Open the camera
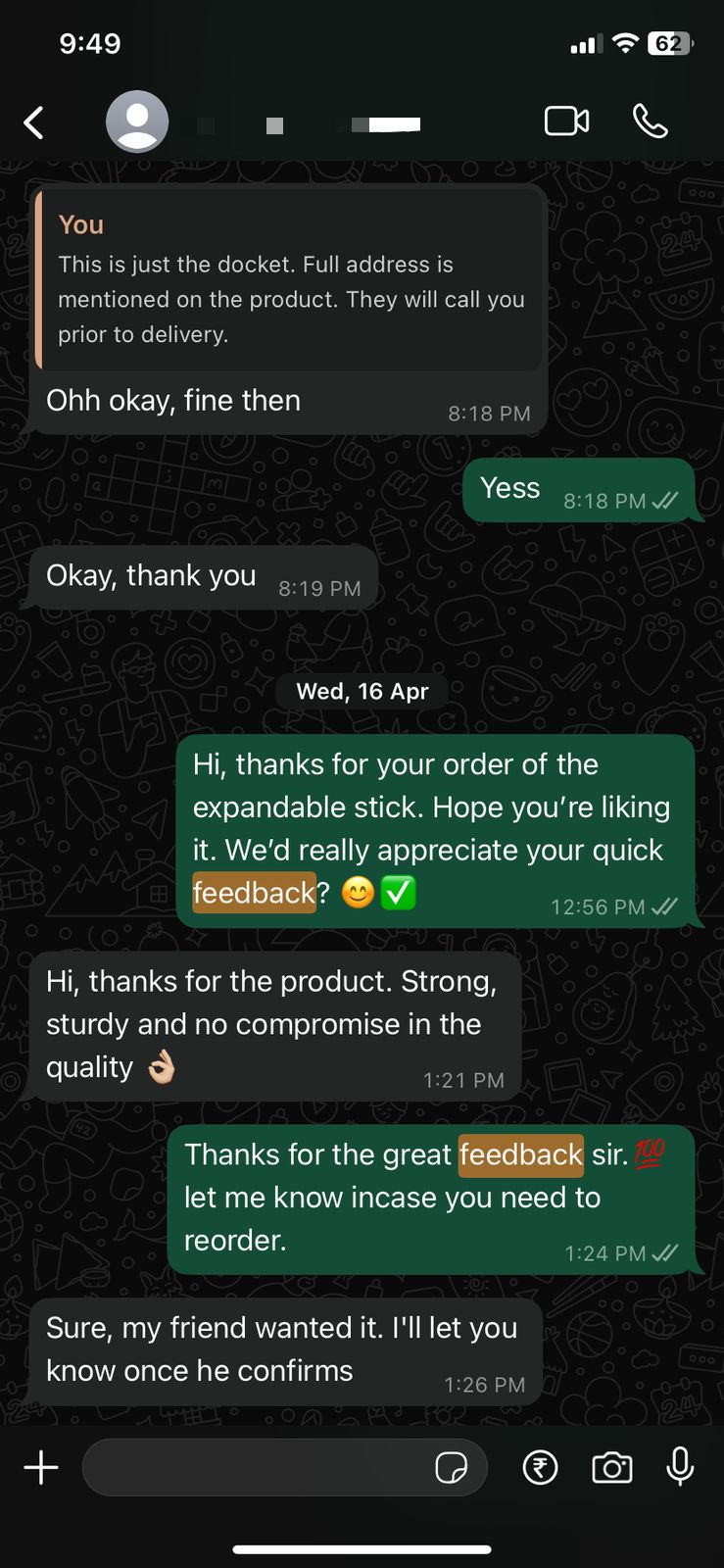724x1568 pixels. click(611, 1468)
